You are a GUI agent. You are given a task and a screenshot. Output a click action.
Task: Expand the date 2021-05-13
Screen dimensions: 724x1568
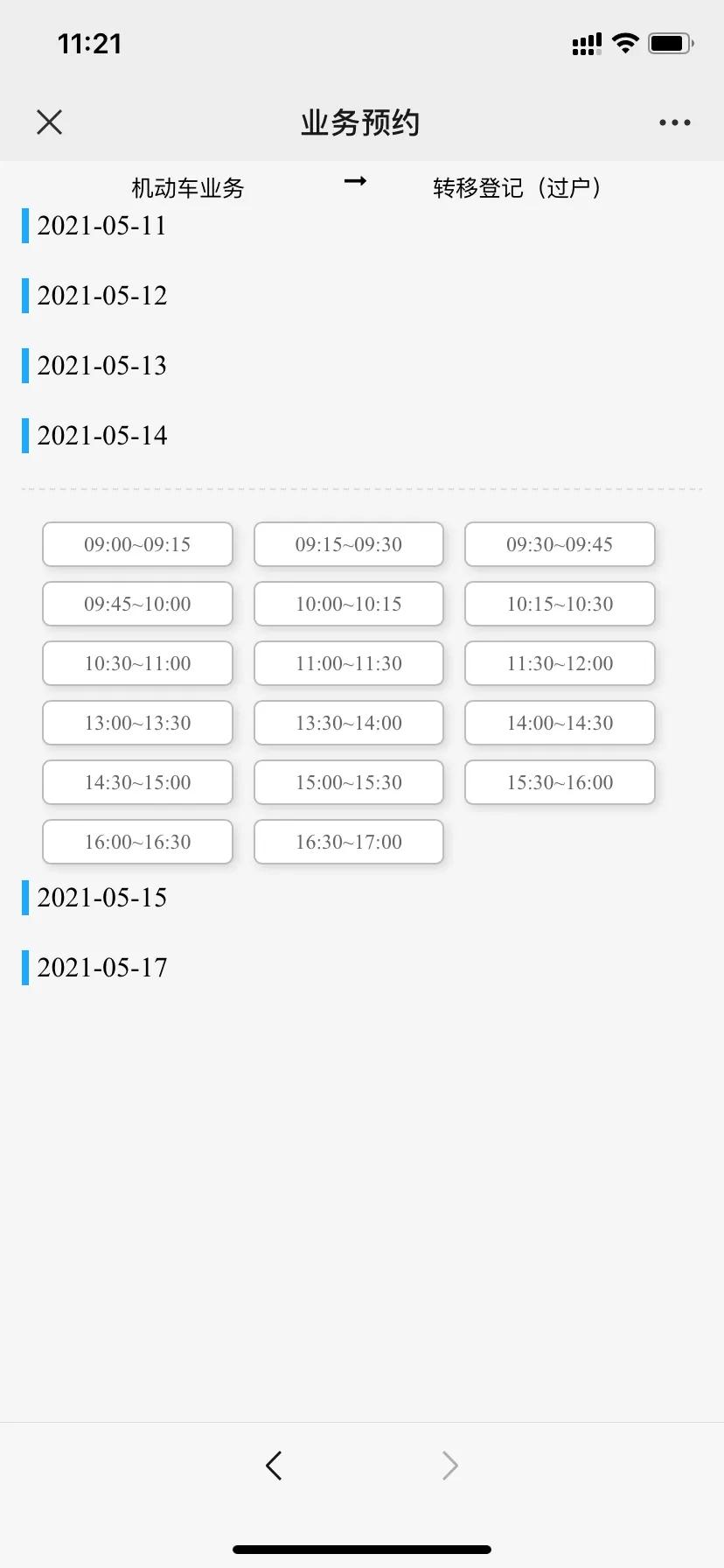(x=101, y=366)
